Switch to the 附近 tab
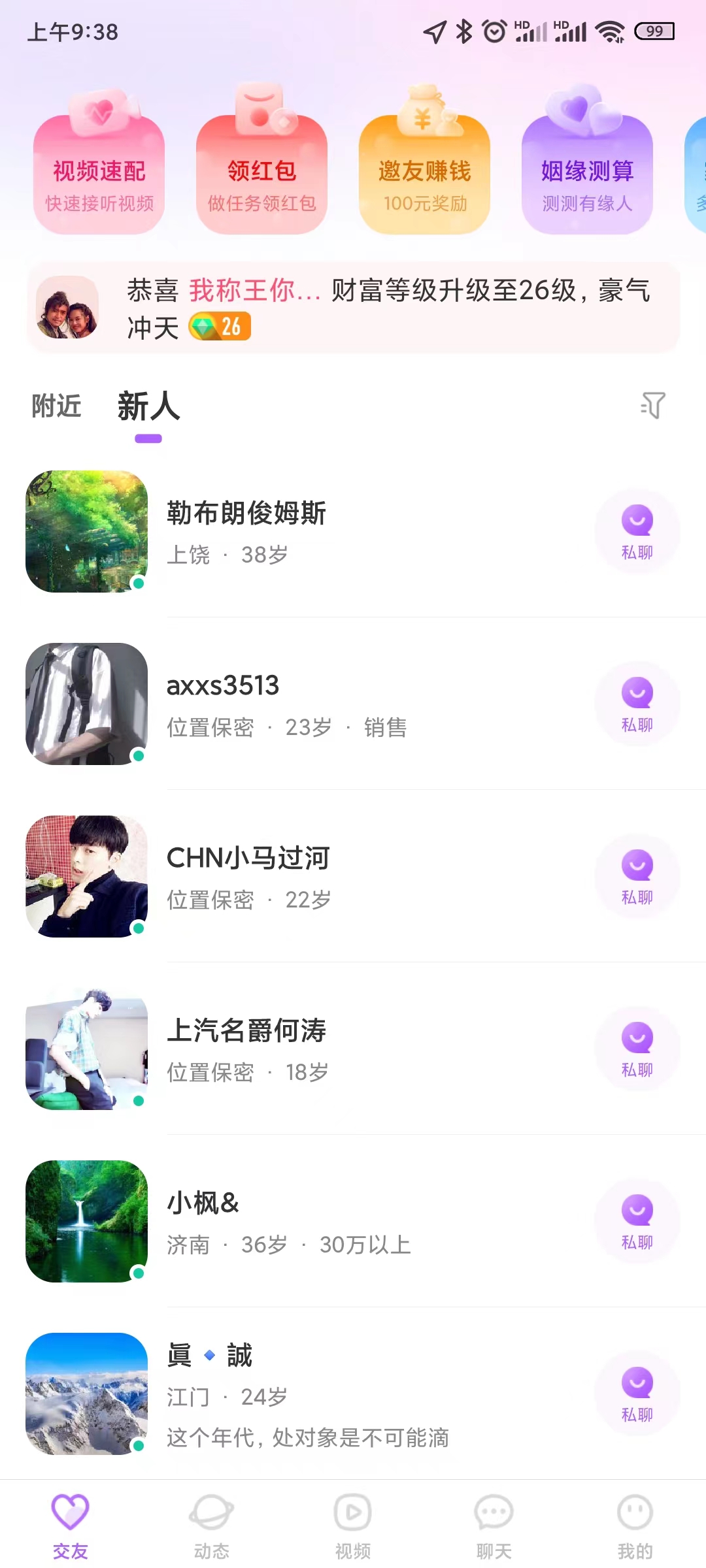The image size is (706, 1568). coord(56,406)
